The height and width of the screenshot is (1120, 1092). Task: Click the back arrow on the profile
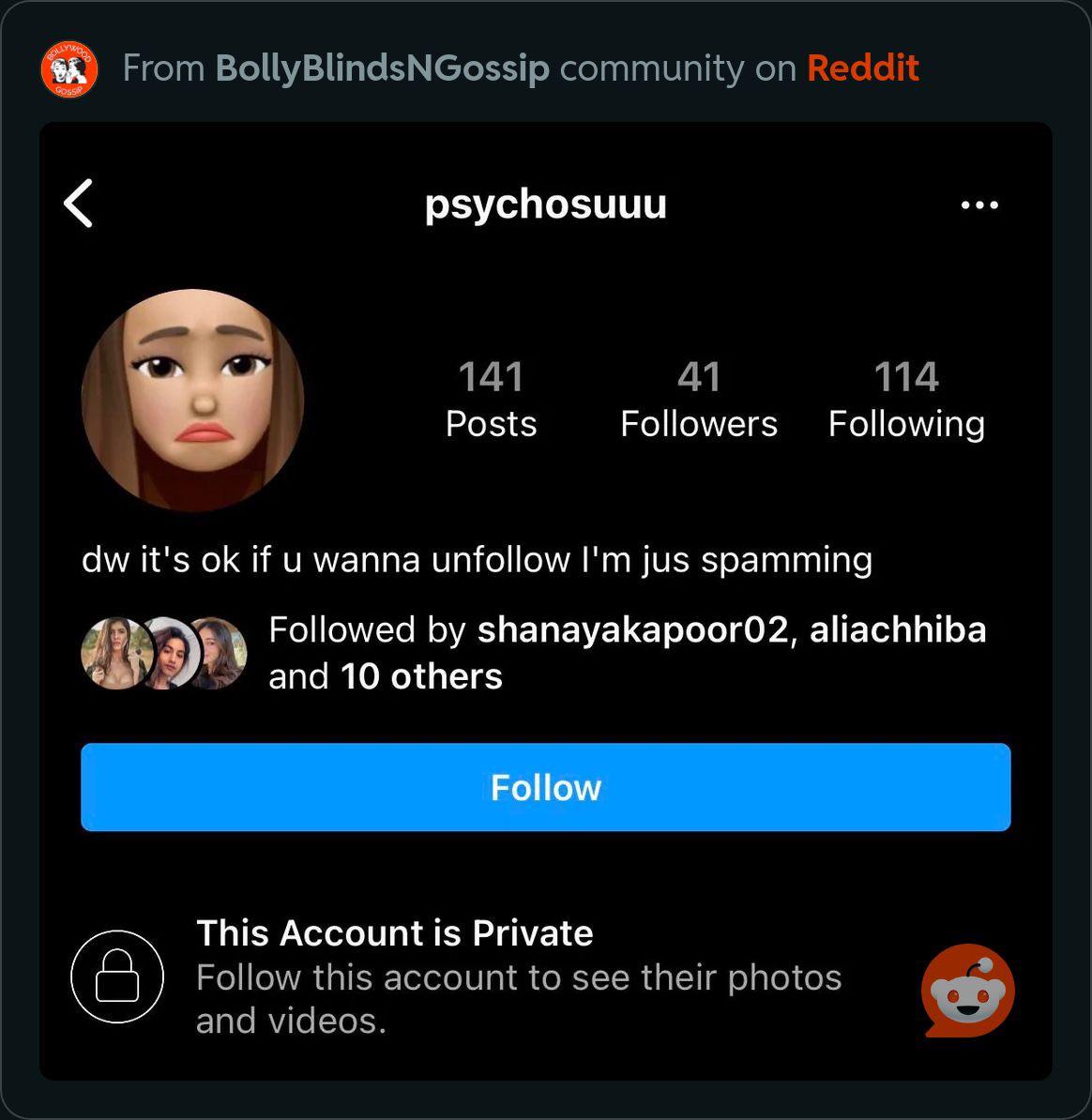pos(79,204)
